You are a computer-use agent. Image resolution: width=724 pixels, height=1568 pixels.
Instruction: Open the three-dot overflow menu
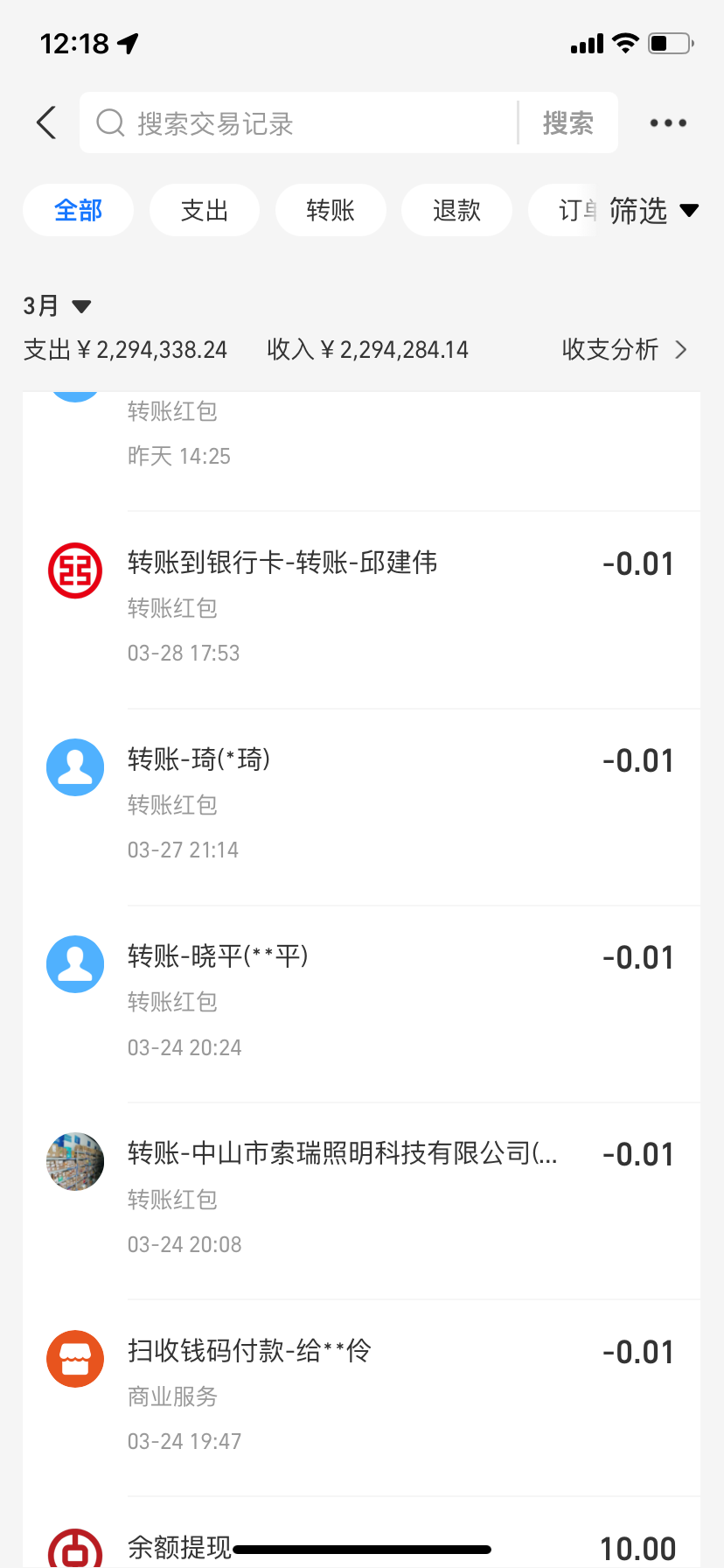(x=668, y=123)
